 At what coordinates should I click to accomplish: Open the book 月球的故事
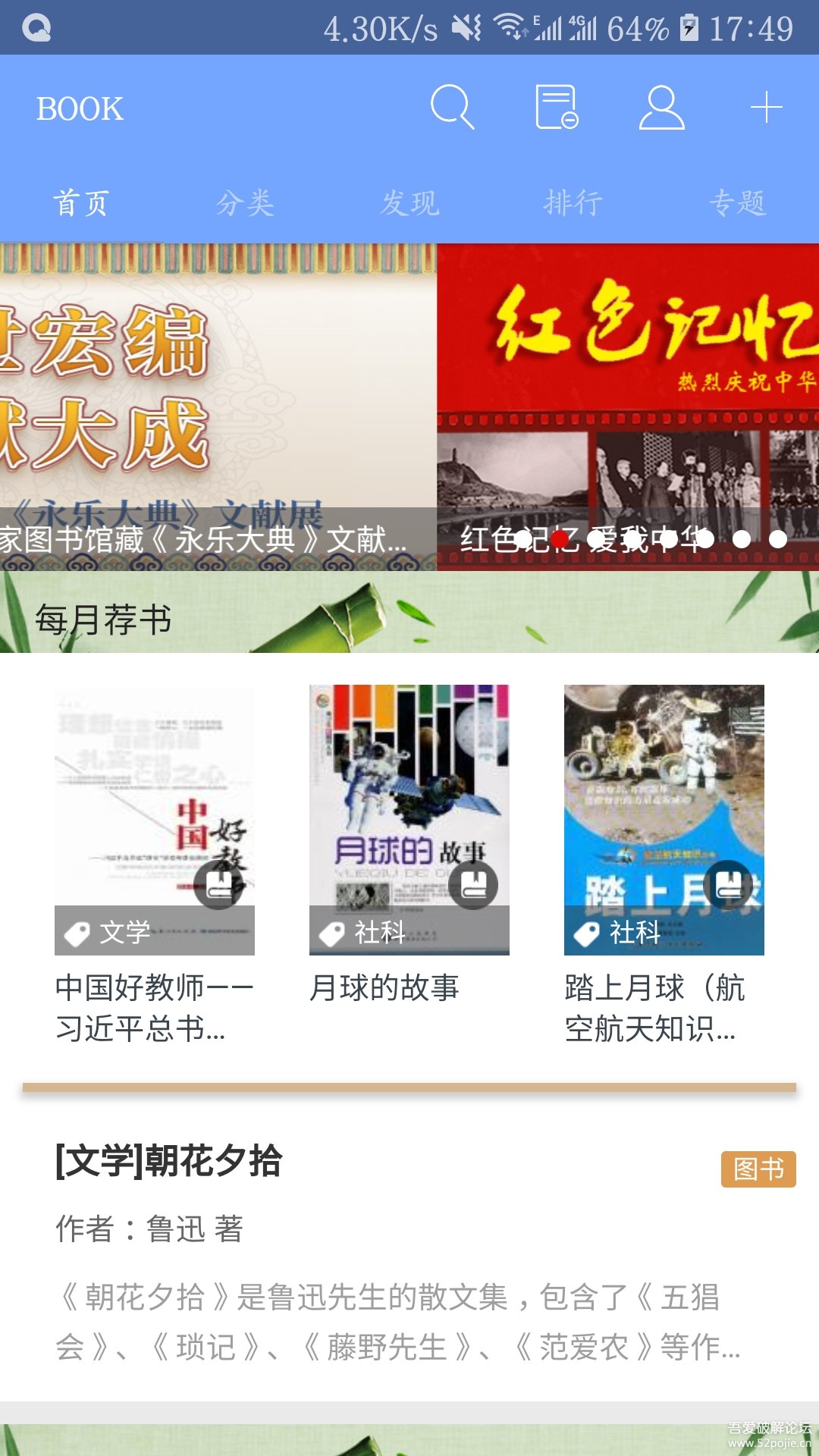409,819
